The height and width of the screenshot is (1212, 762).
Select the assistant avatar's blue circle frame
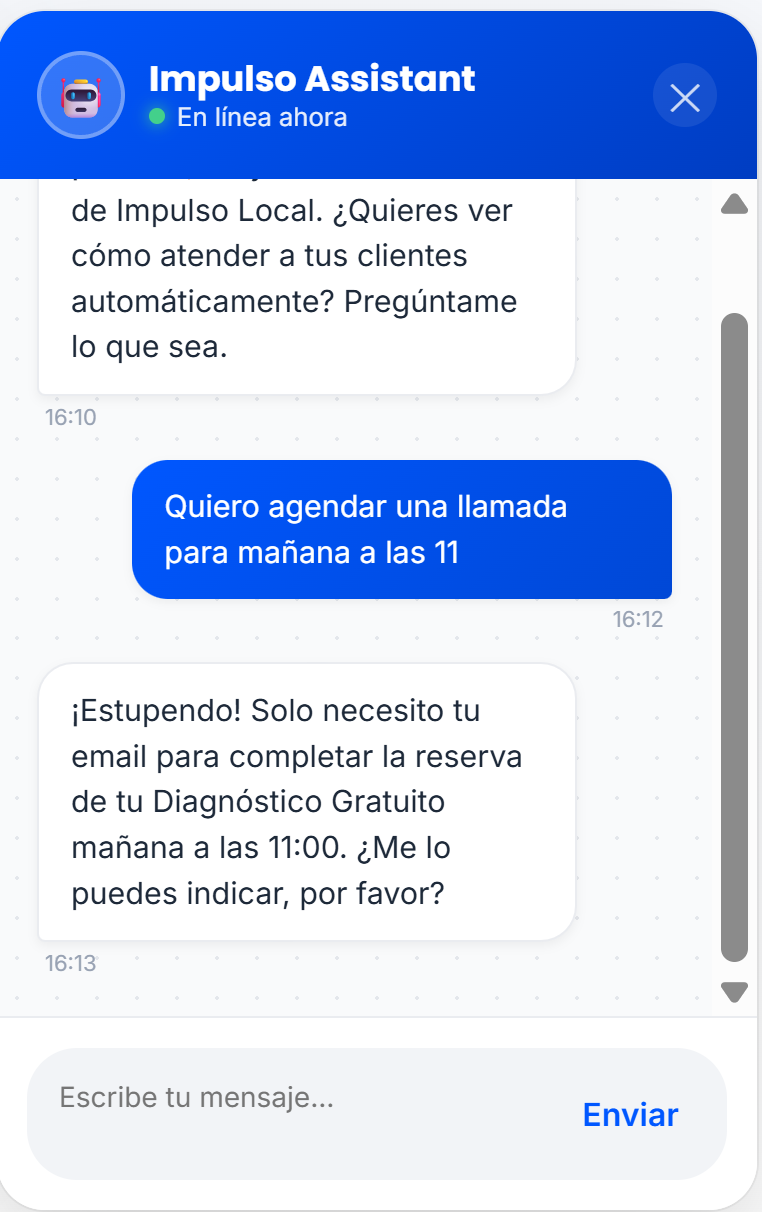80,94
